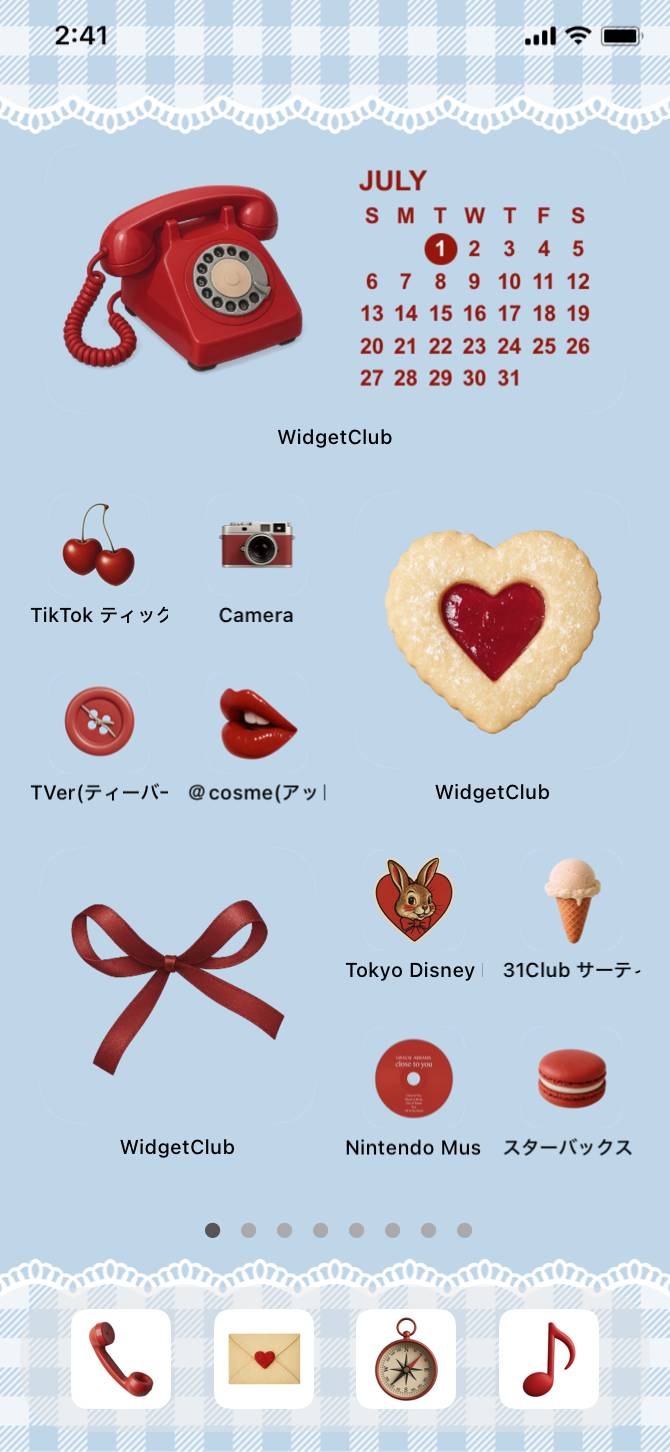Screen dimensions: 670x1452
Task: Open the TVer red button app
Action: tap(99, 721)
